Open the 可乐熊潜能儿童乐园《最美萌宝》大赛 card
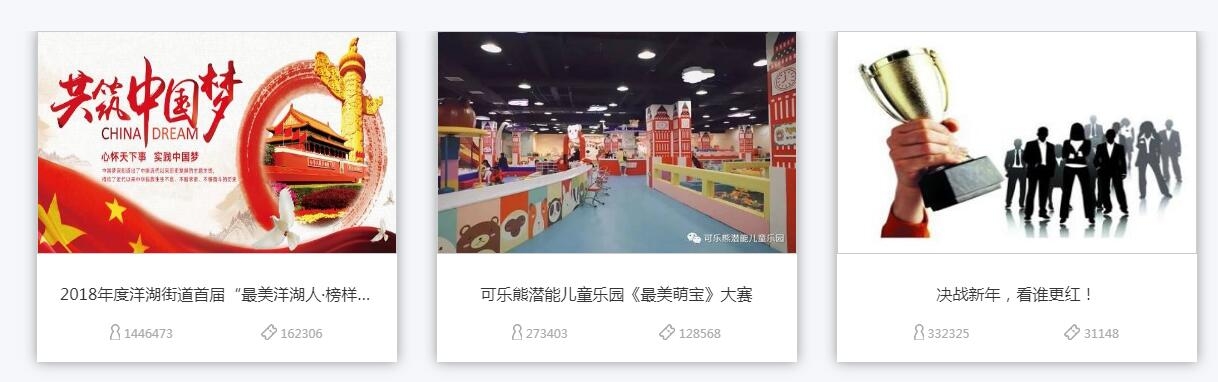The height and width of the screenshot is (382, 1218). pyautogui.click(x=617, y=197)
